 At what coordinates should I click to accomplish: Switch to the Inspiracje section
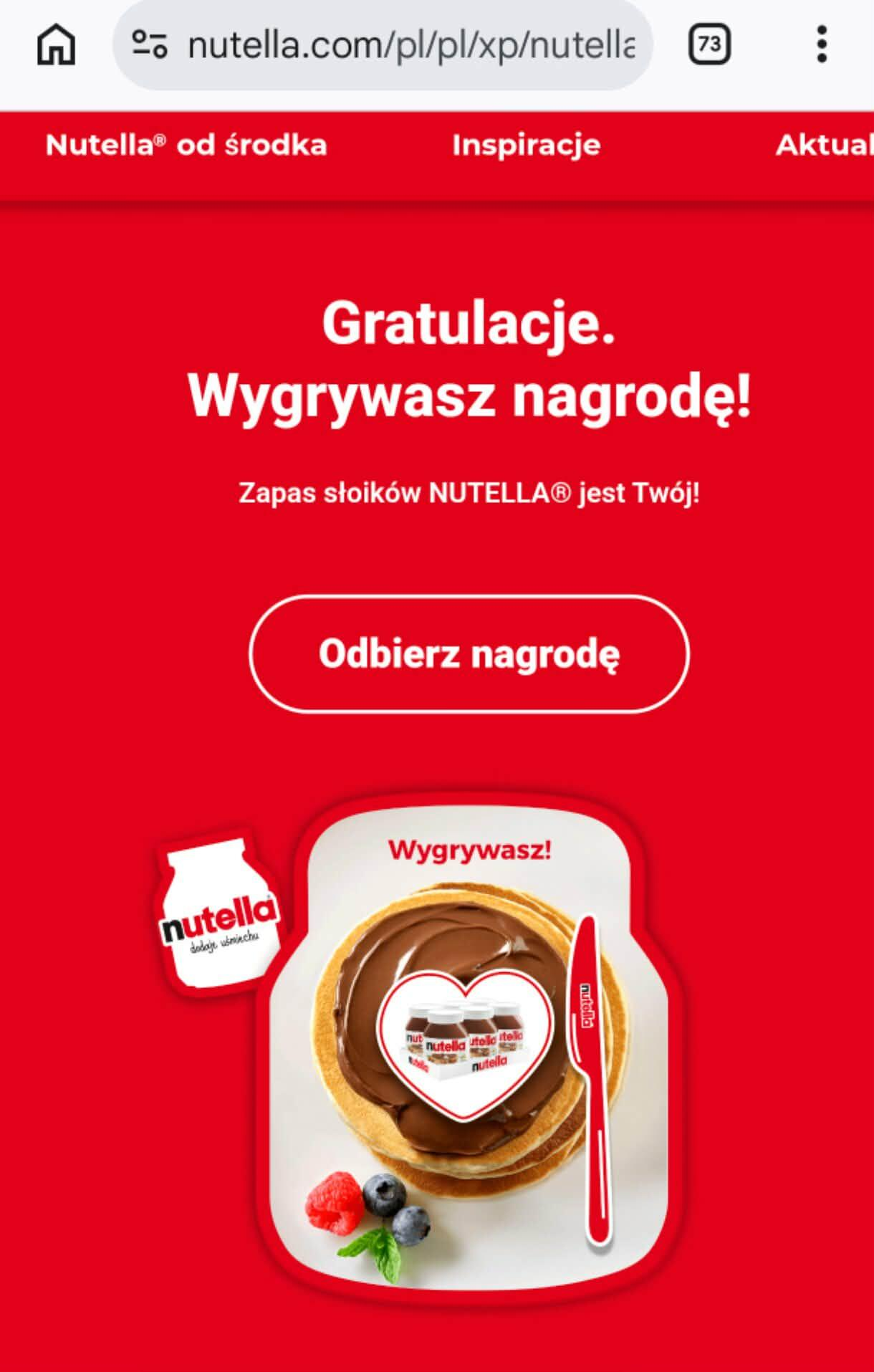click(x=526, y=145)
